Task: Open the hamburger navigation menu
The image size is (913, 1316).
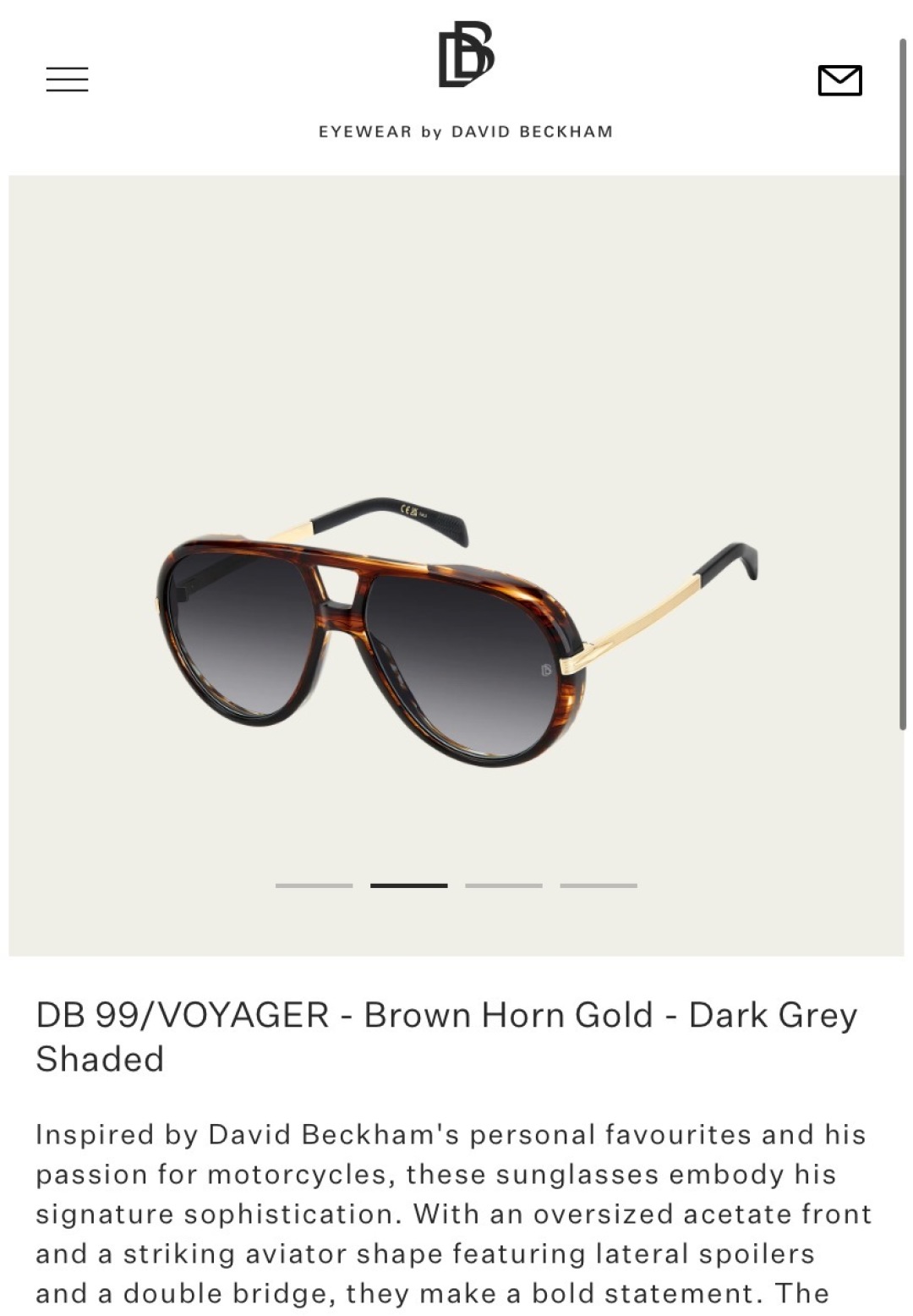Action: 67,80
